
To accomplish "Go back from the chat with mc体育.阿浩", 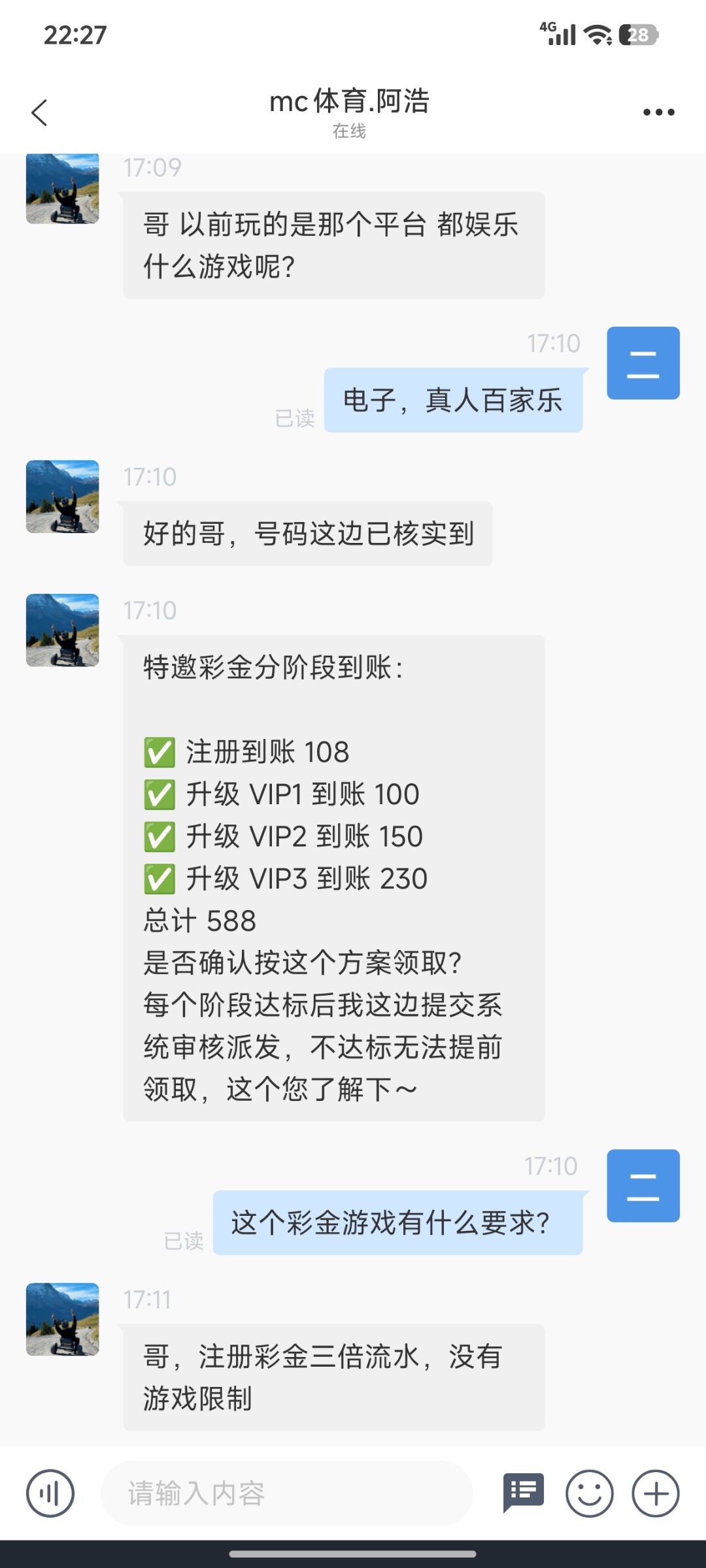I will [40, 112].
